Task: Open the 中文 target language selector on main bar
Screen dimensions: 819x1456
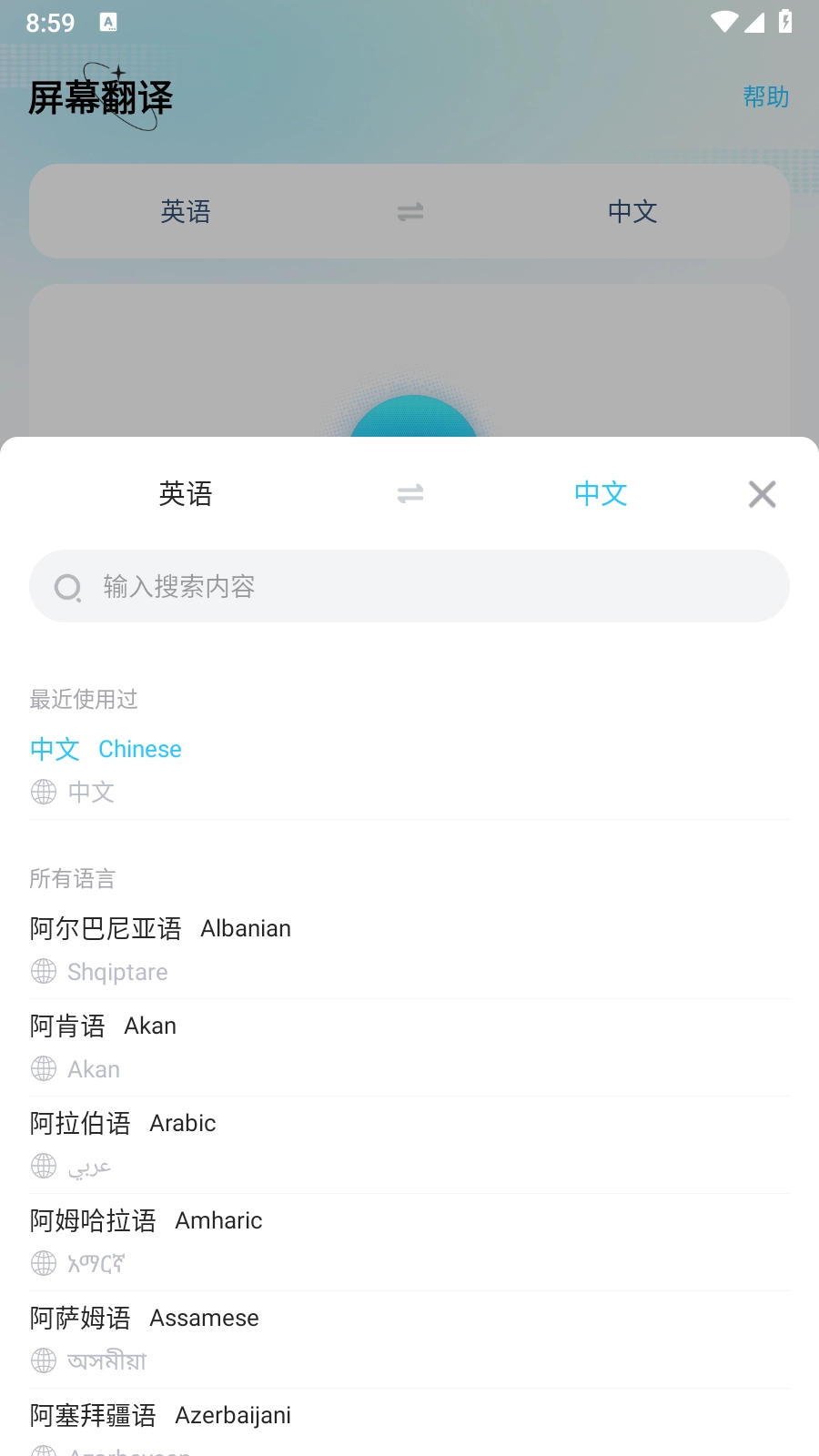Action: 632,210
